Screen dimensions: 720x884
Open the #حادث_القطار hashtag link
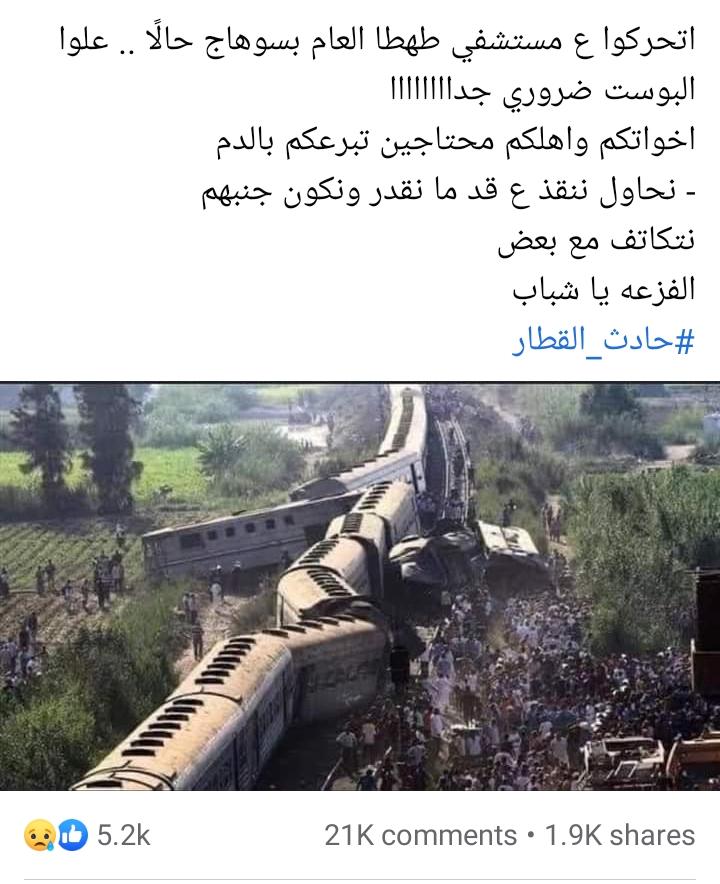pos(603,341)
